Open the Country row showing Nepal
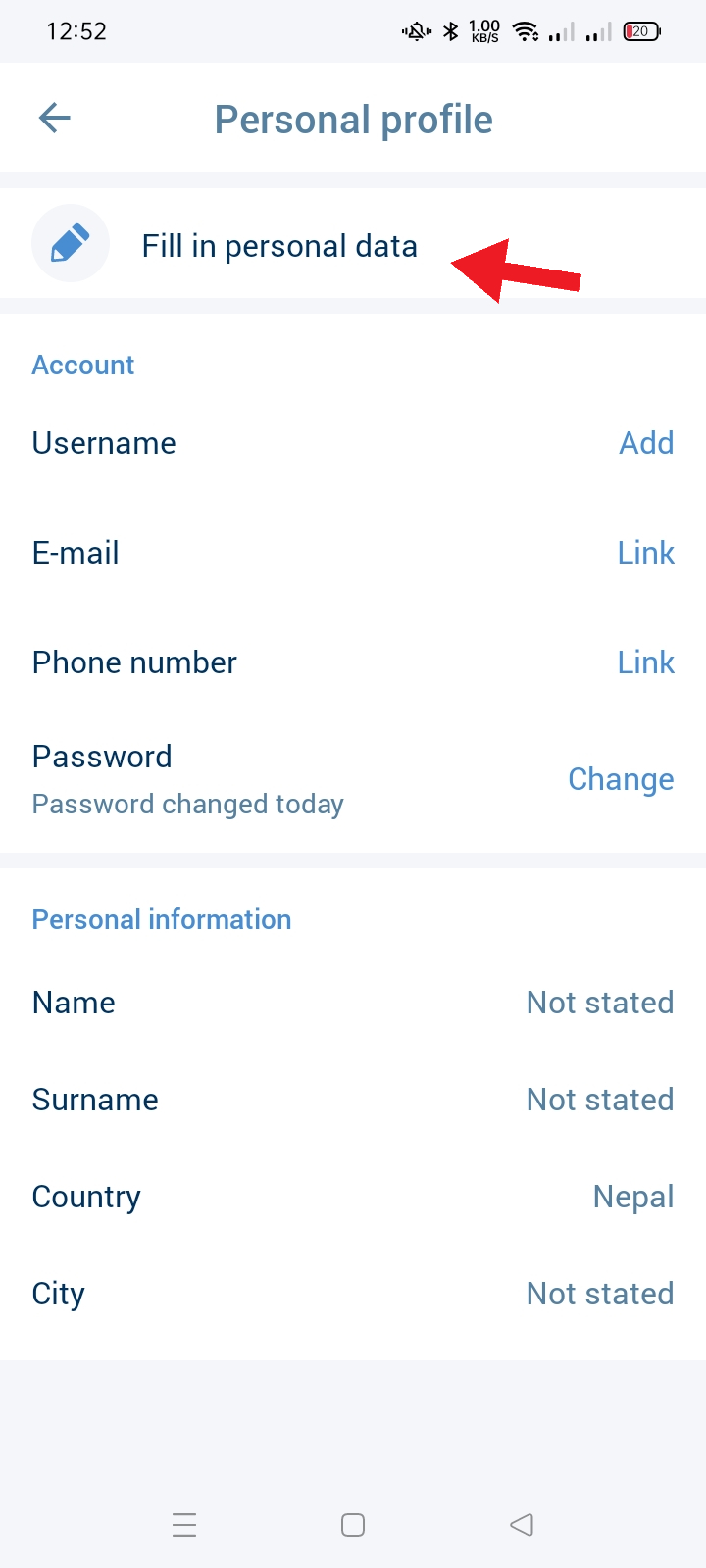This screenshot has width=706, height=1568. pos(353,1197)
